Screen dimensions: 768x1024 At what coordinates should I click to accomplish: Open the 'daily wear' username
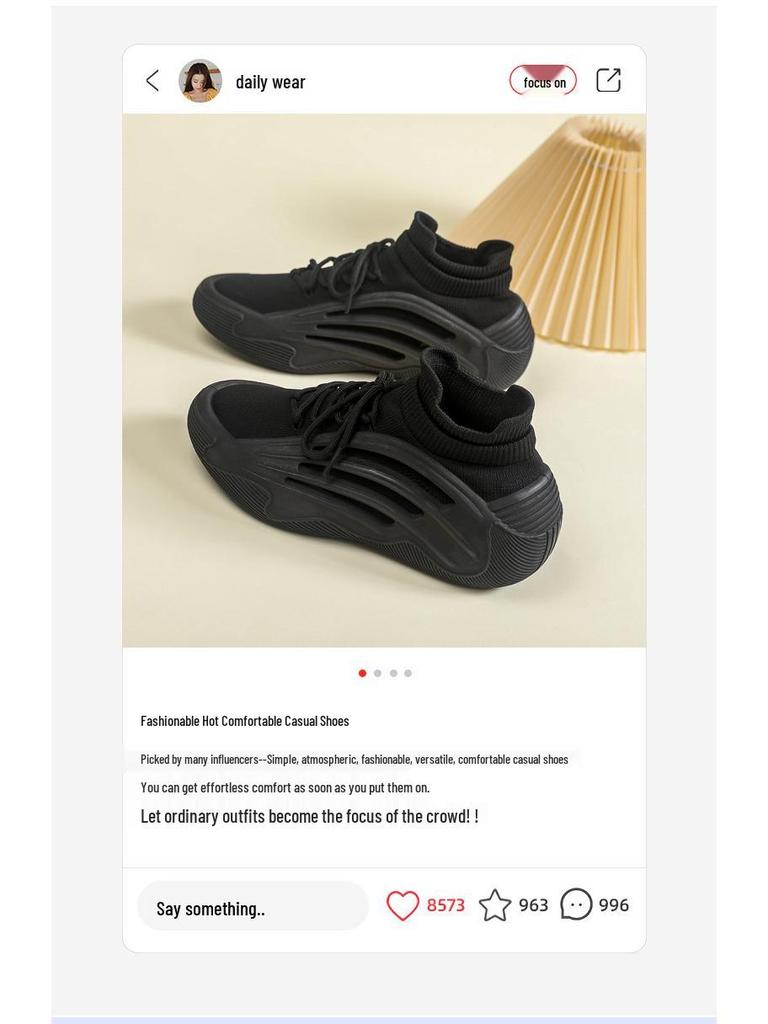(269, 83)
